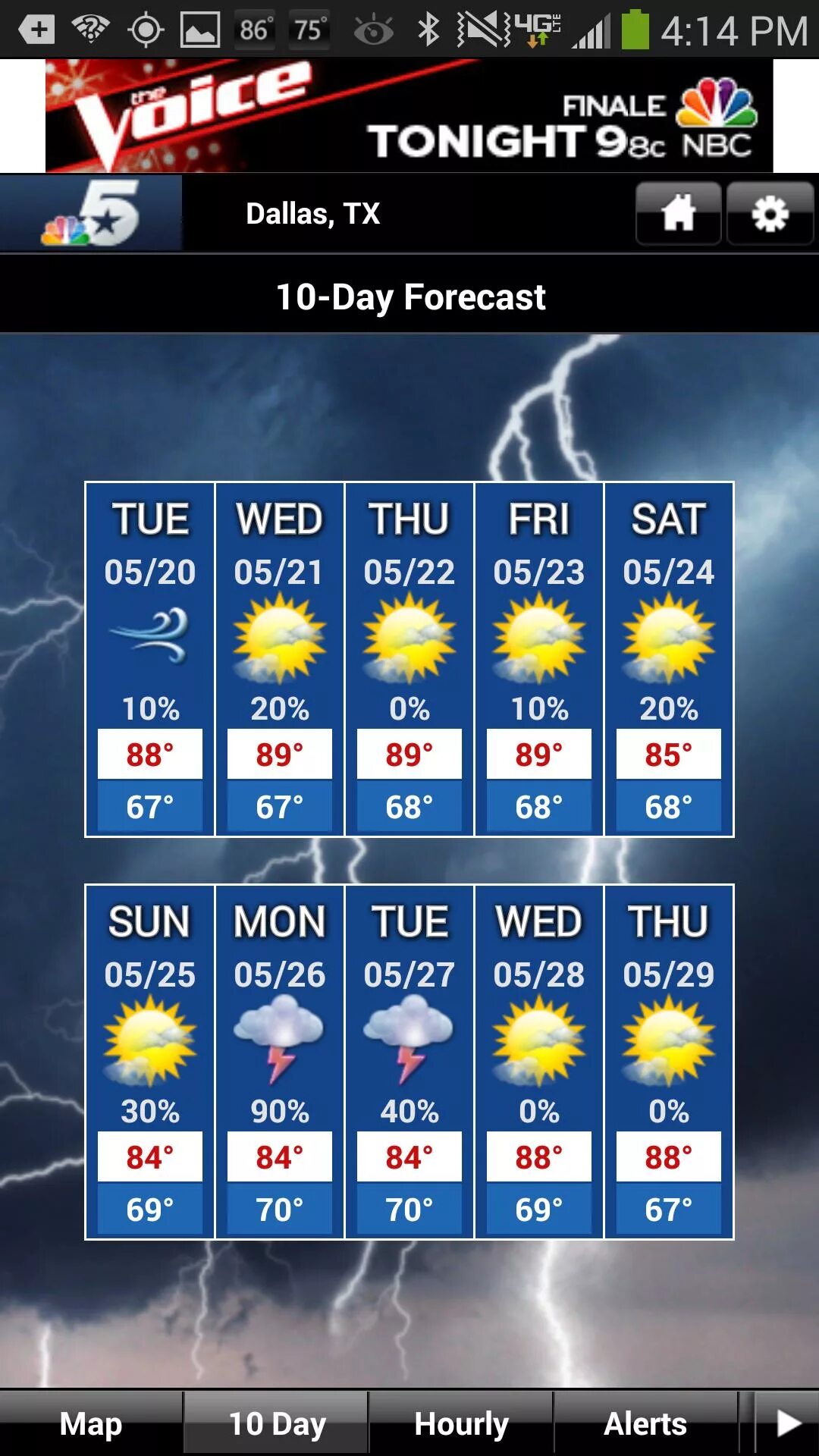Tap the arrow for more tabs
This screenshot has height=1456, width=819.
[788, 1423]
